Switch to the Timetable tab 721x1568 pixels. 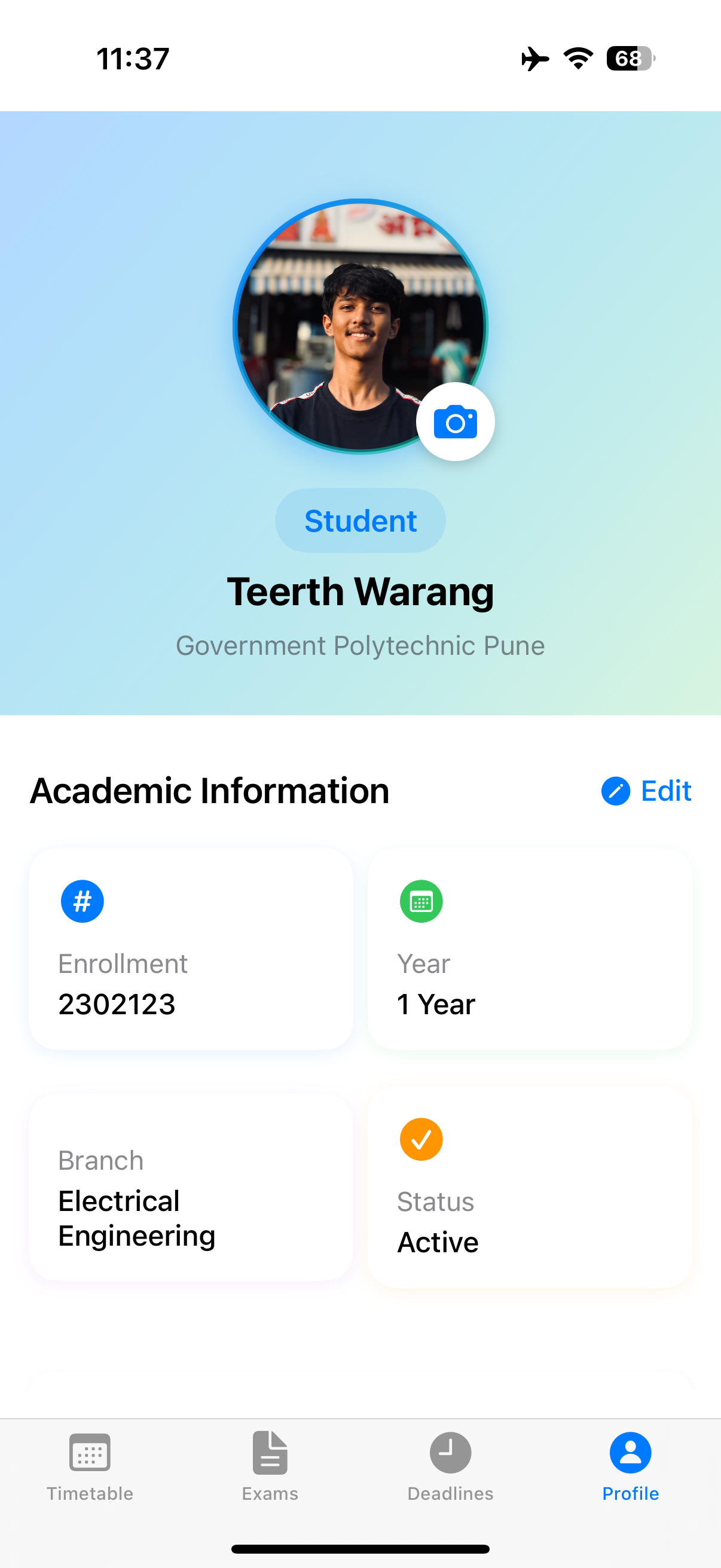(x=90, y=1466)
